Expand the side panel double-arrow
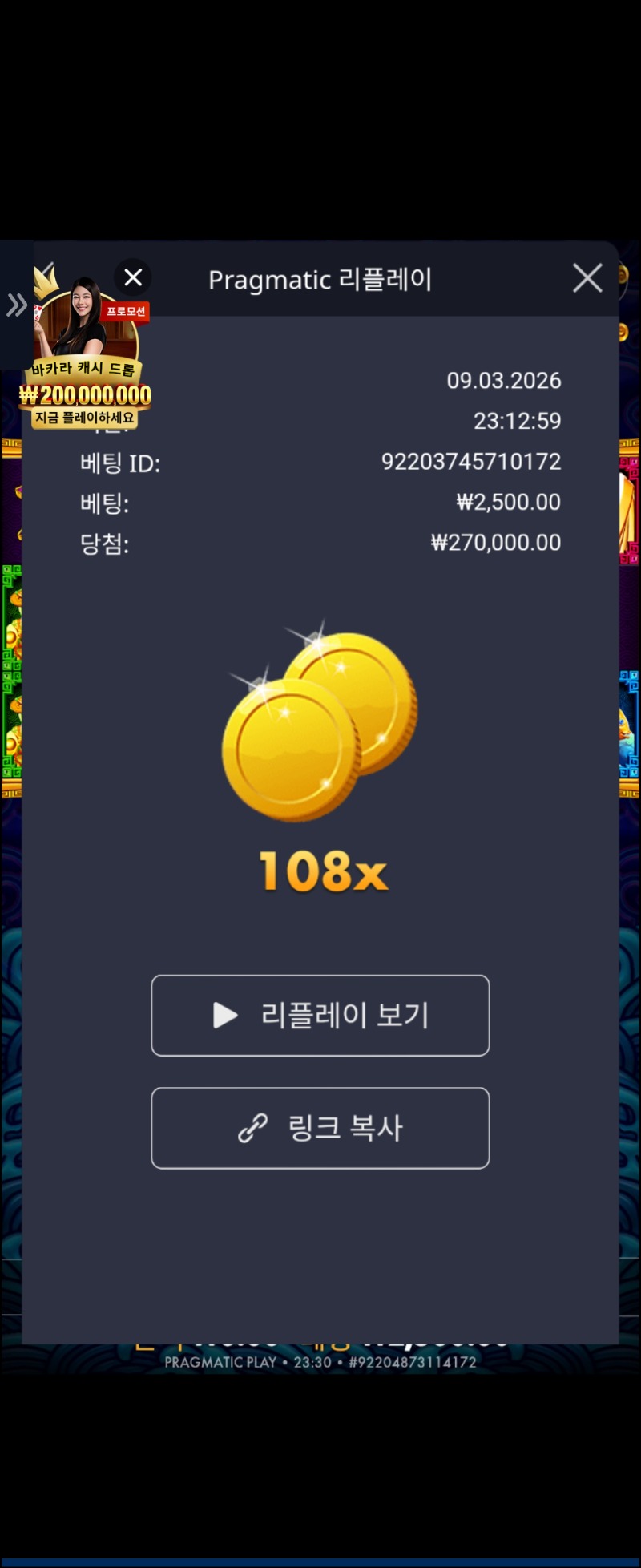The height and width of the screenshot is (1568, 641). [16, 305]
